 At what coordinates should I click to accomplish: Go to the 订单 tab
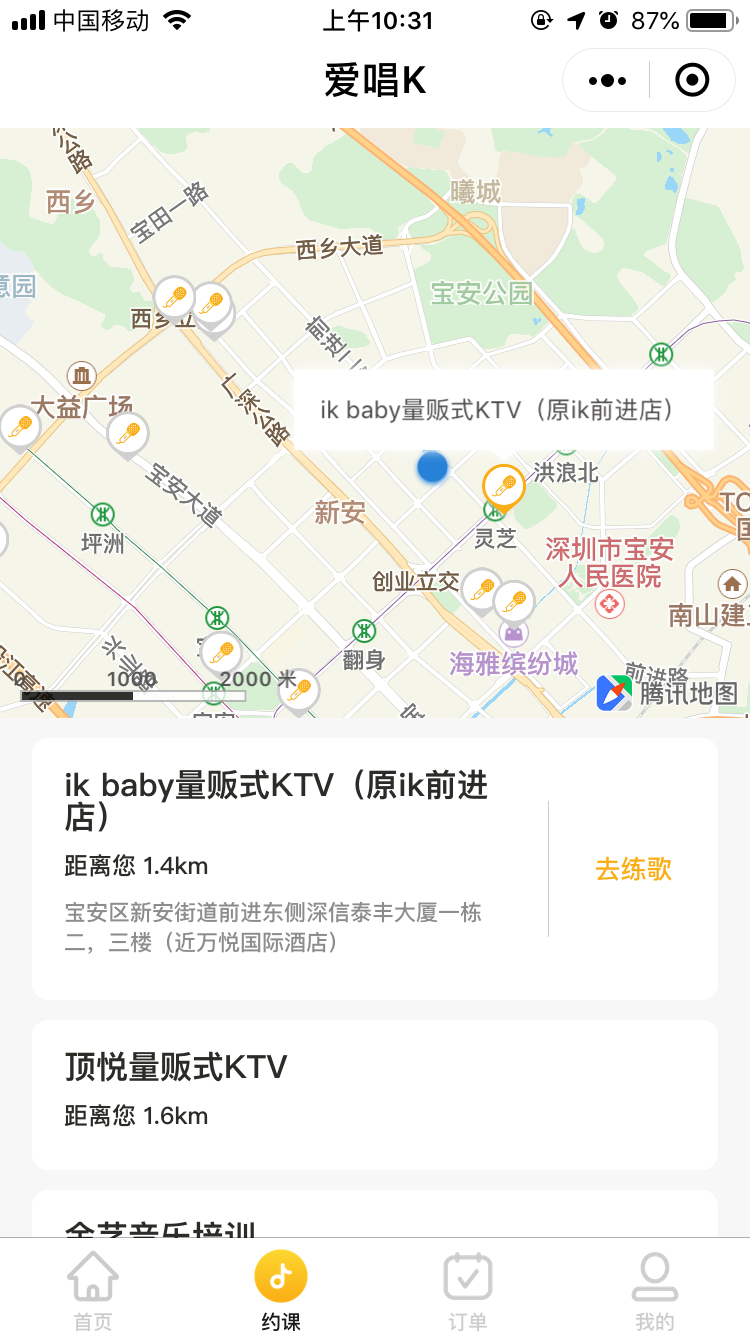[468, 1291]
